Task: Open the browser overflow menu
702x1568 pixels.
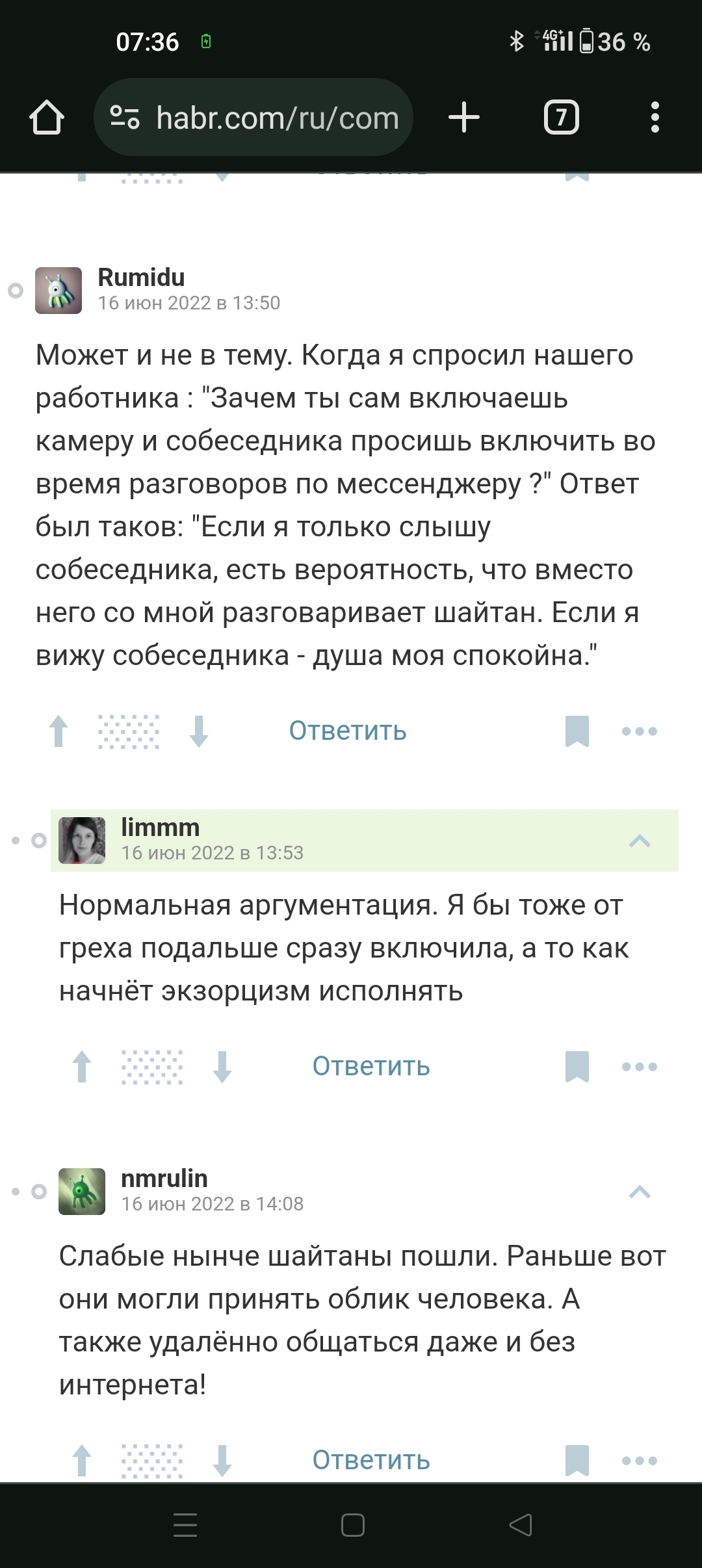Action: [655, 118]
